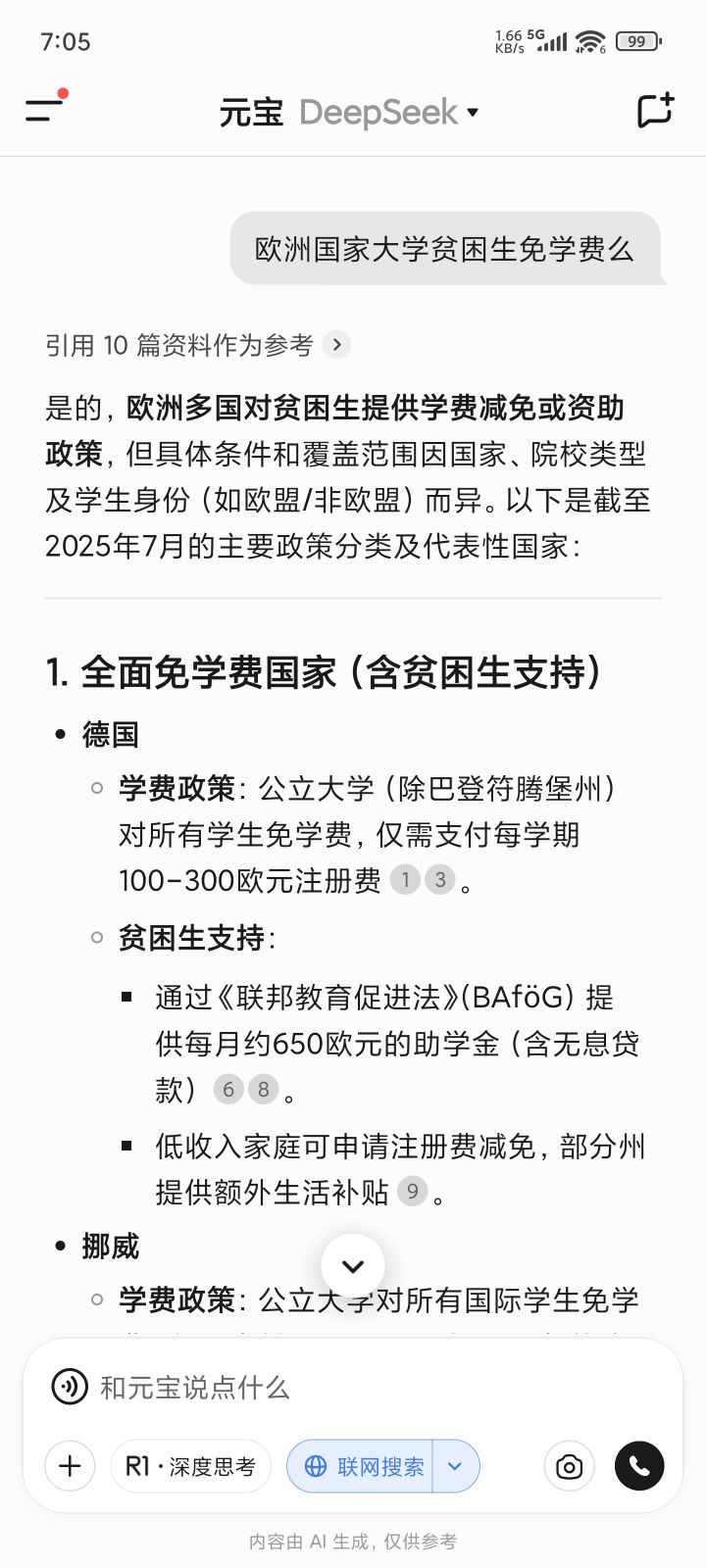Viewport: 706px width, 1568px height.
Task: Toggle R1 深度思考 mode
Action: pyautogui.click(x=190, y=1466)
